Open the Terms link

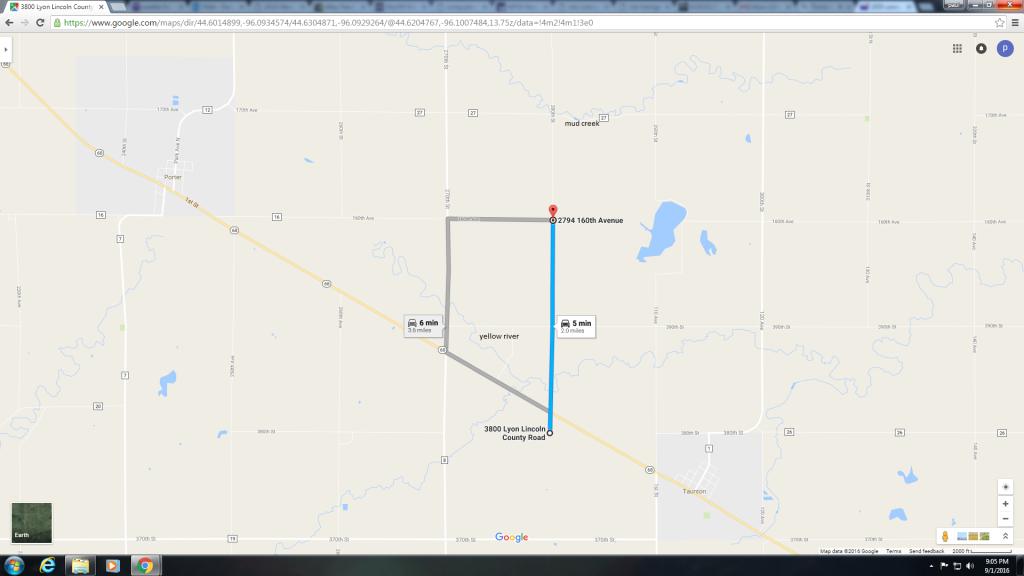(893, 551)
